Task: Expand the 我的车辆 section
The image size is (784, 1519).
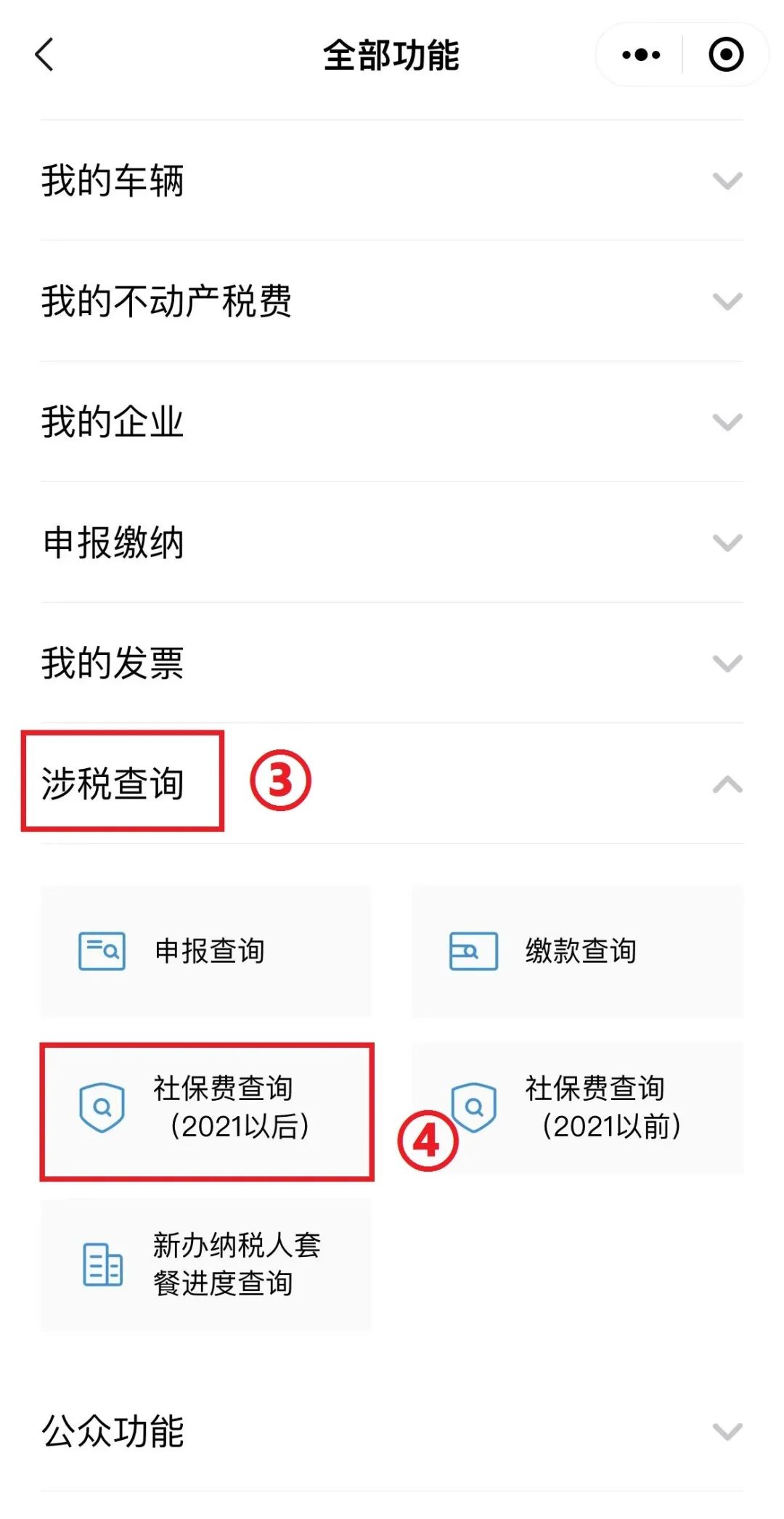Action: click(392, 180)
